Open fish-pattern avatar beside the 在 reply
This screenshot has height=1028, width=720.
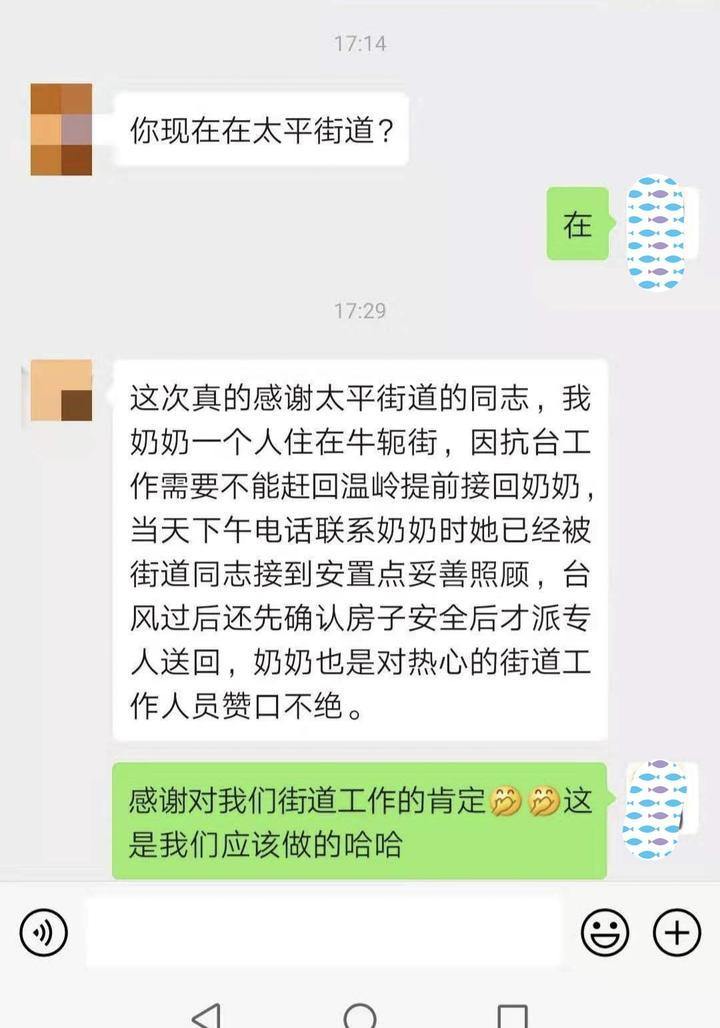655,232
